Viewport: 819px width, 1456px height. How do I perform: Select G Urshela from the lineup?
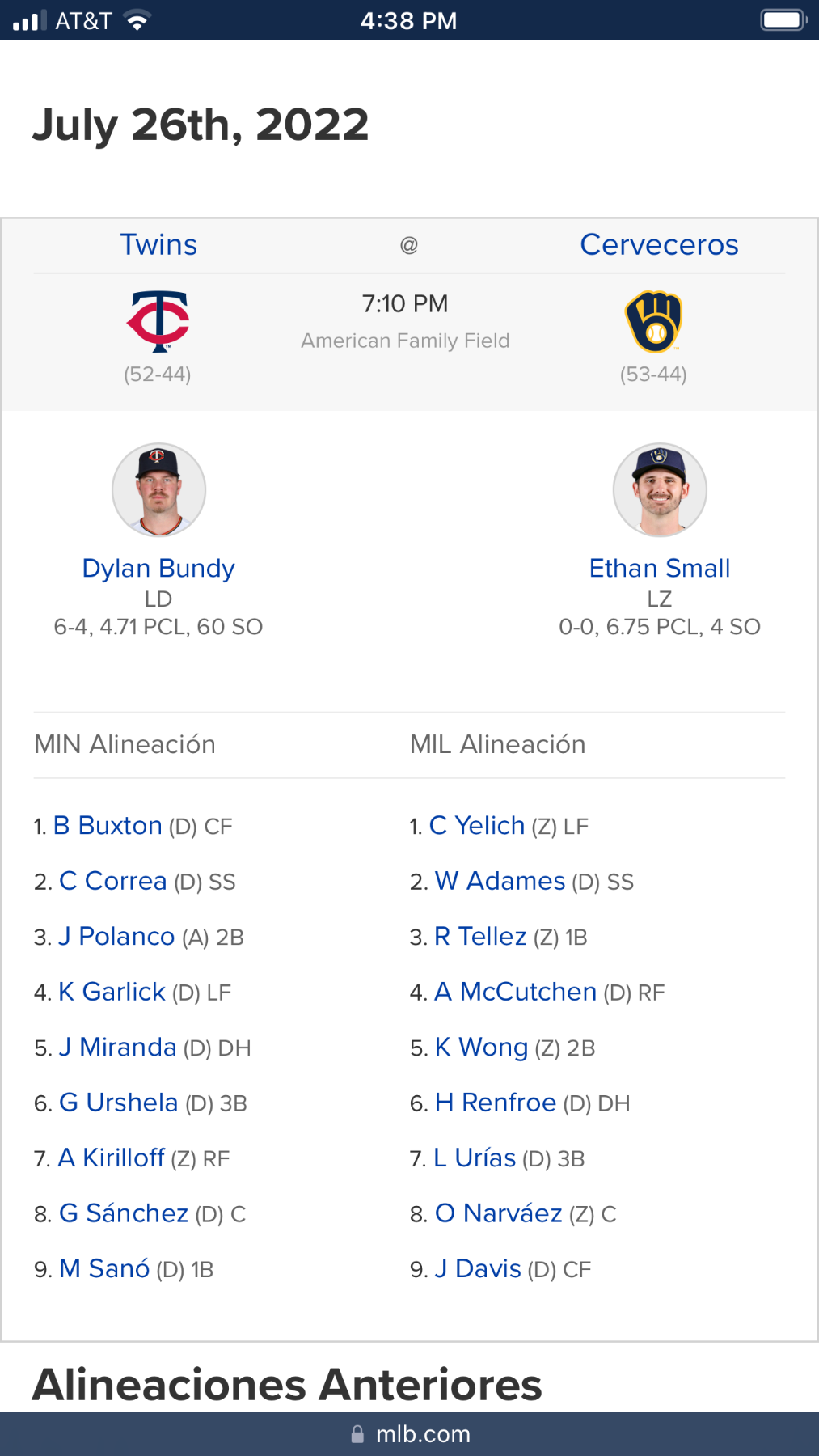[x=118, y=1103]
